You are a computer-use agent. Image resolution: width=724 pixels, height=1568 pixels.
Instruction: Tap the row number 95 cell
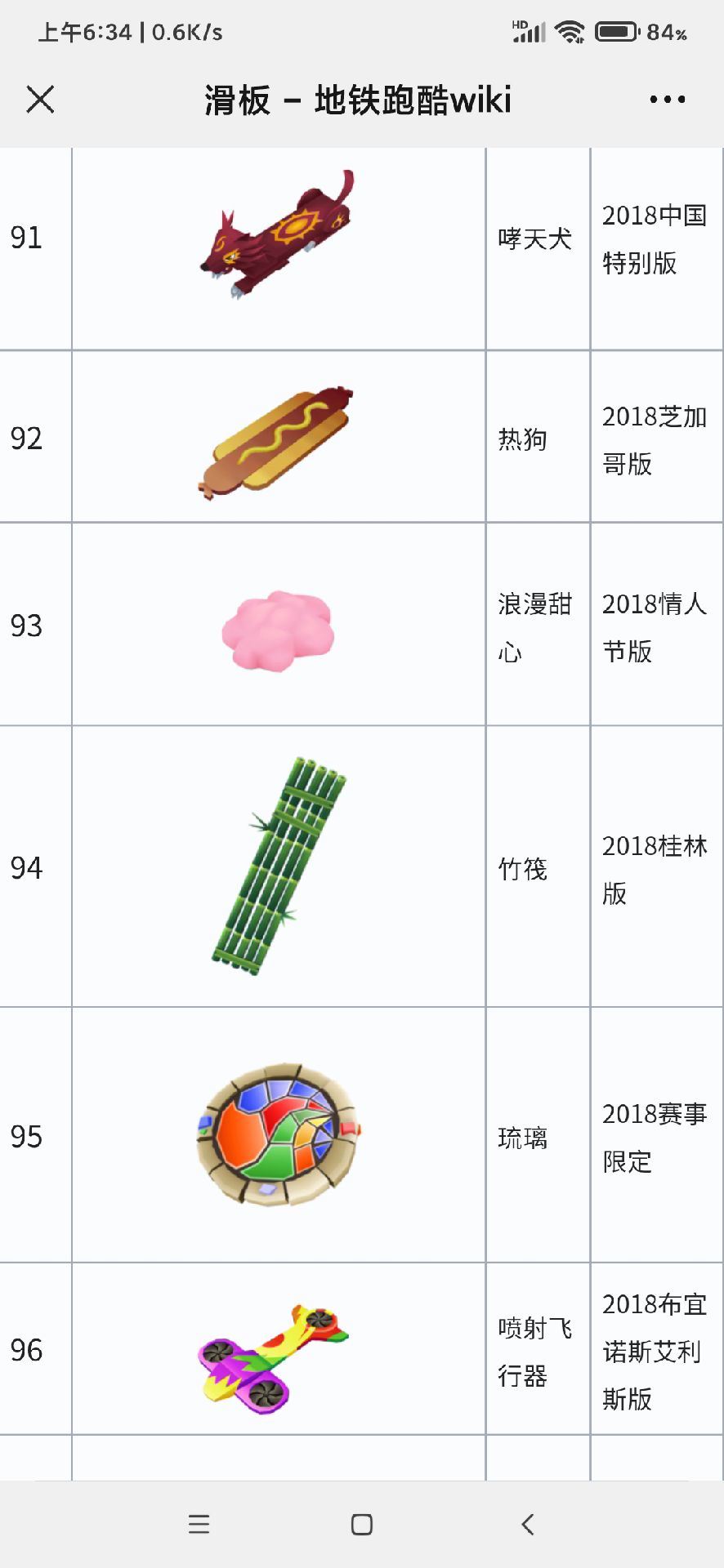pos(28,1135)
